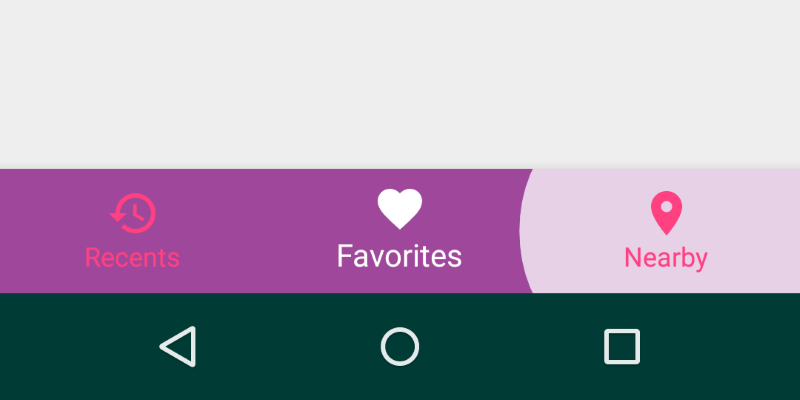Tap the system home button
Screen dimensions: 800x400
click(400, 347)
